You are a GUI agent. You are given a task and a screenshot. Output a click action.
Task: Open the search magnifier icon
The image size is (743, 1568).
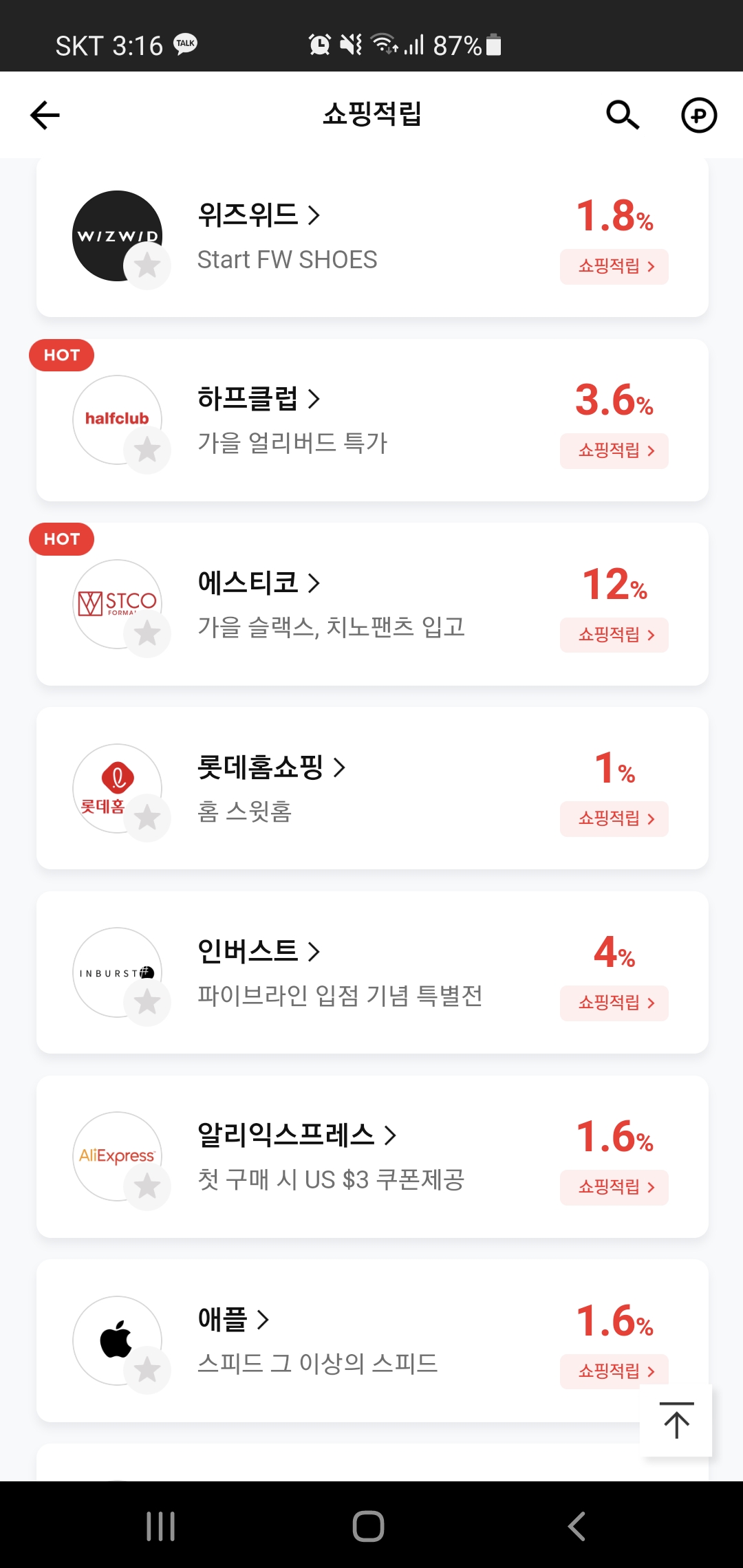[x=623, y=115]
